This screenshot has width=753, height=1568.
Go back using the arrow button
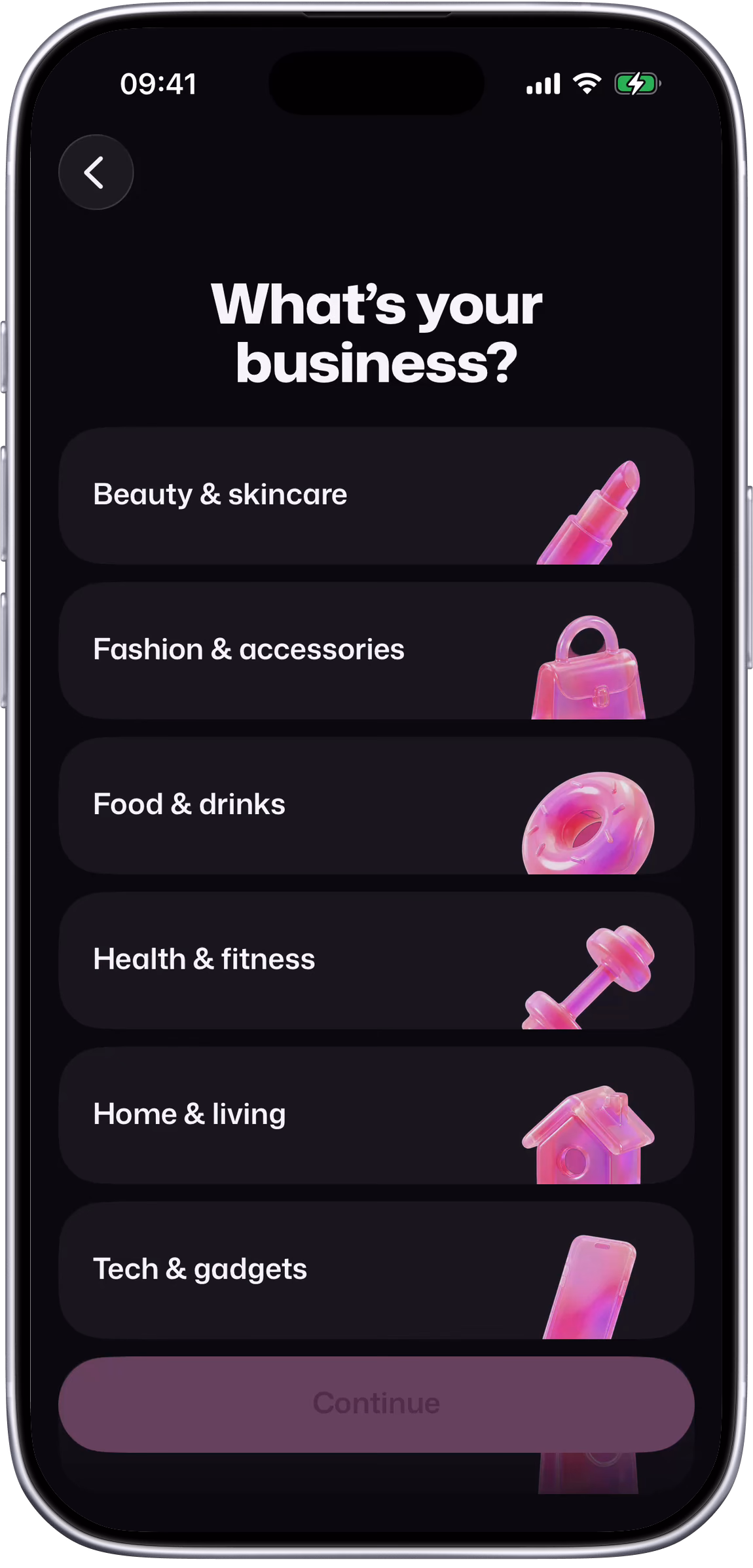tap(96, 172)
